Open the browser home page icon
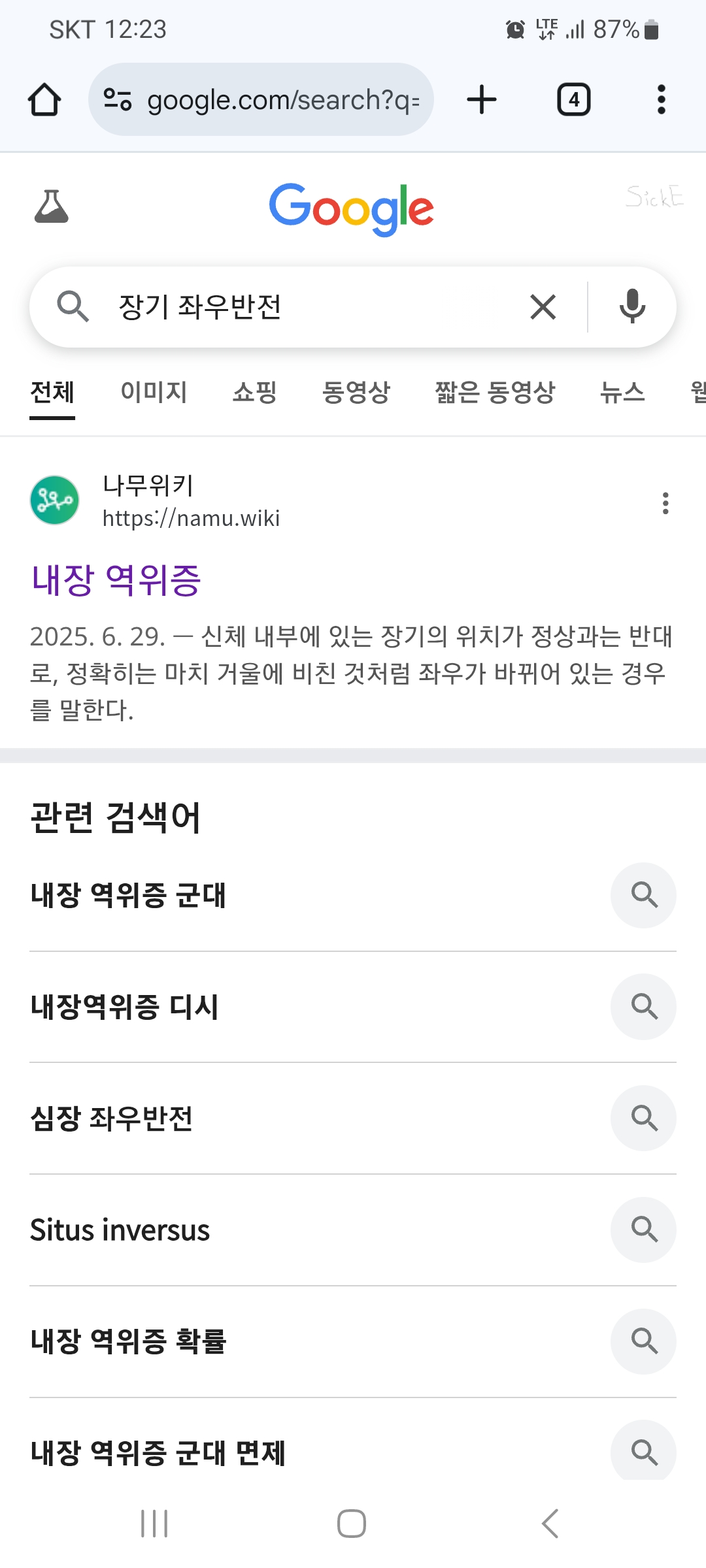Screen dimensions: 706x1568 coord(44,99)
